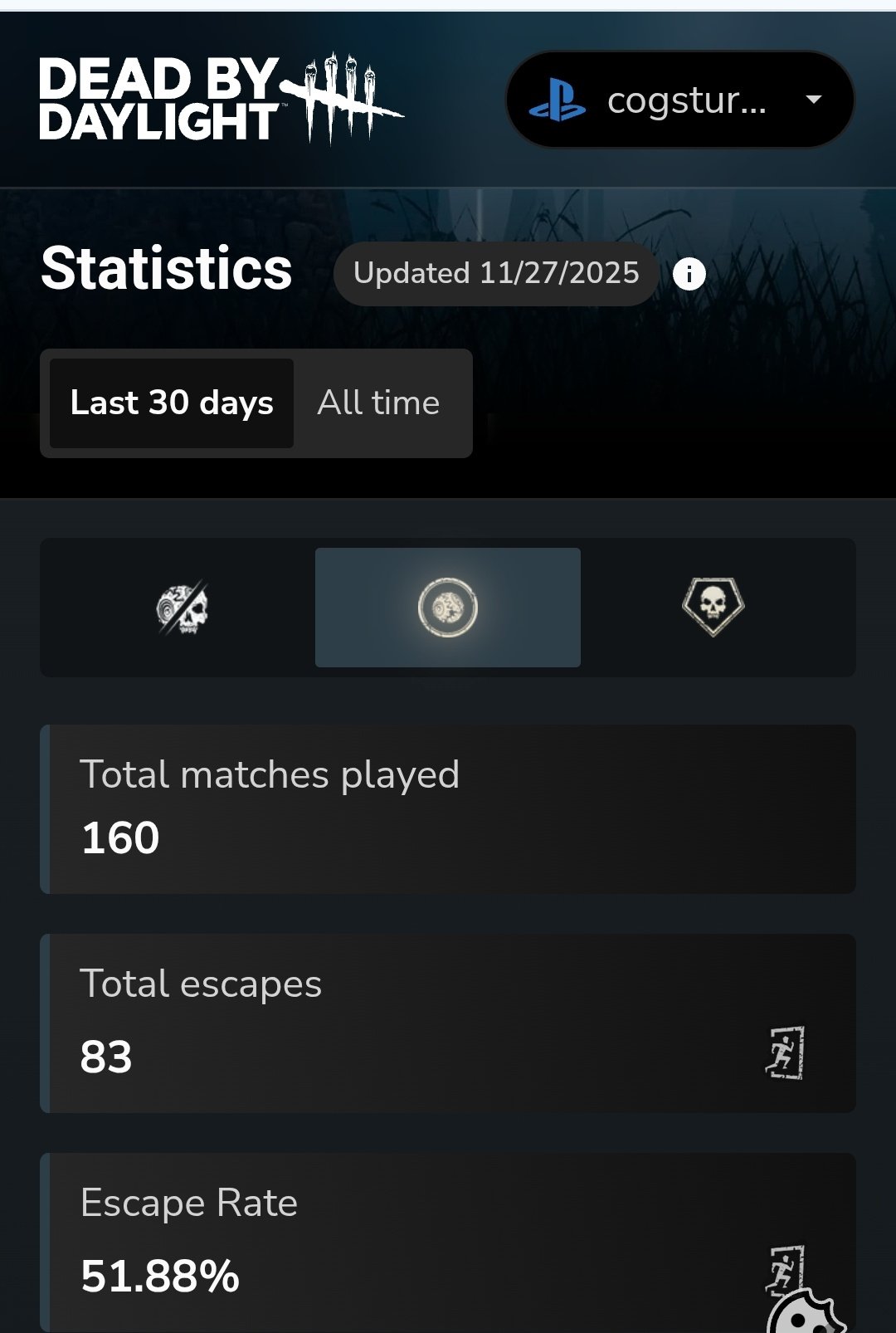
Task: Select the Last 30 days filter
Action: 172,403
